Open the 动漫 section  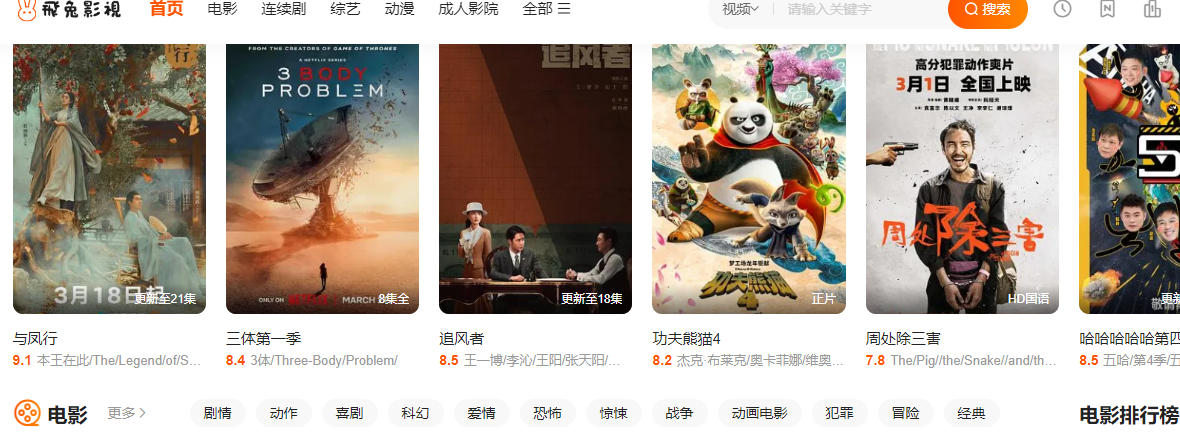pyautogui.click(x=400, y=9)
